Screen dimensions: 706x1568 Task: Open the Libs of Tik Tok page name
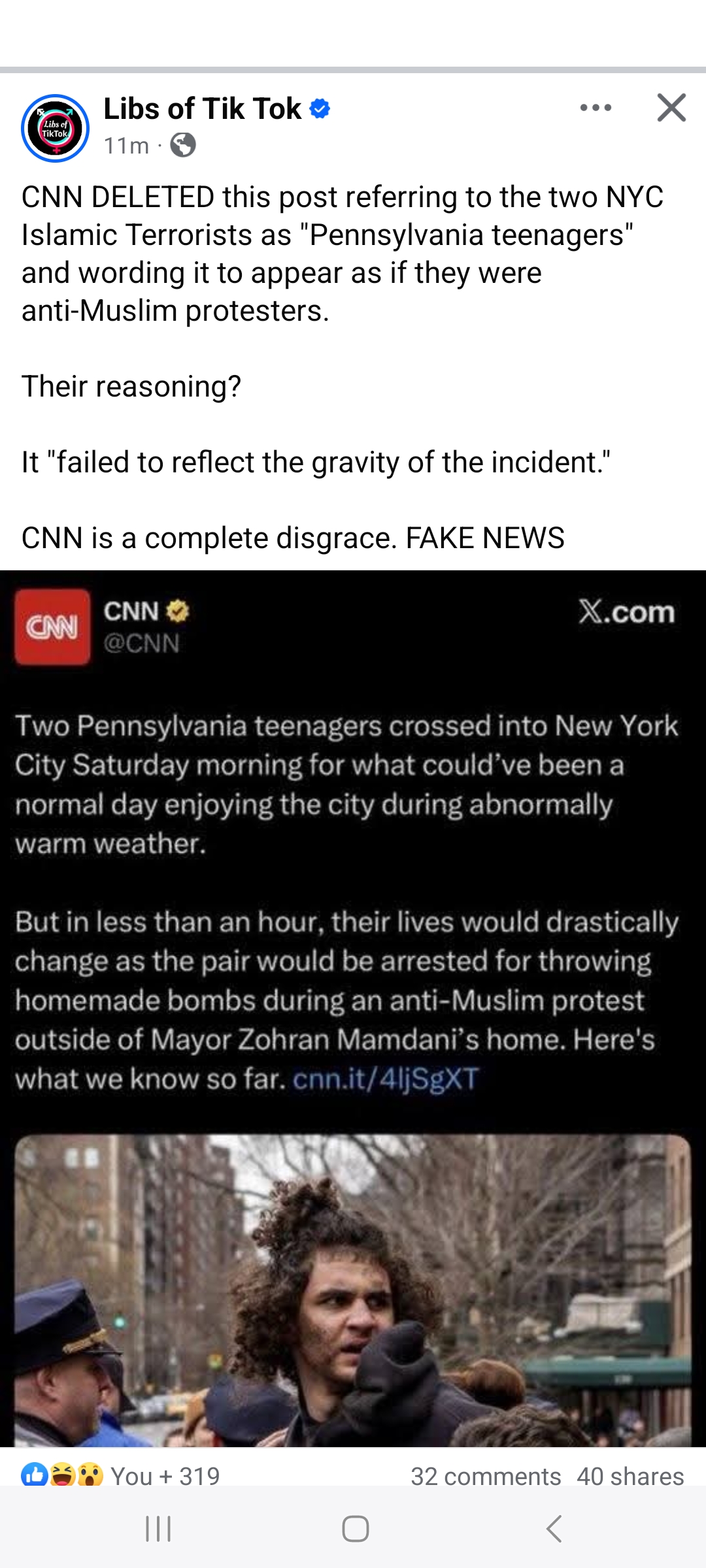click(203, 109)
